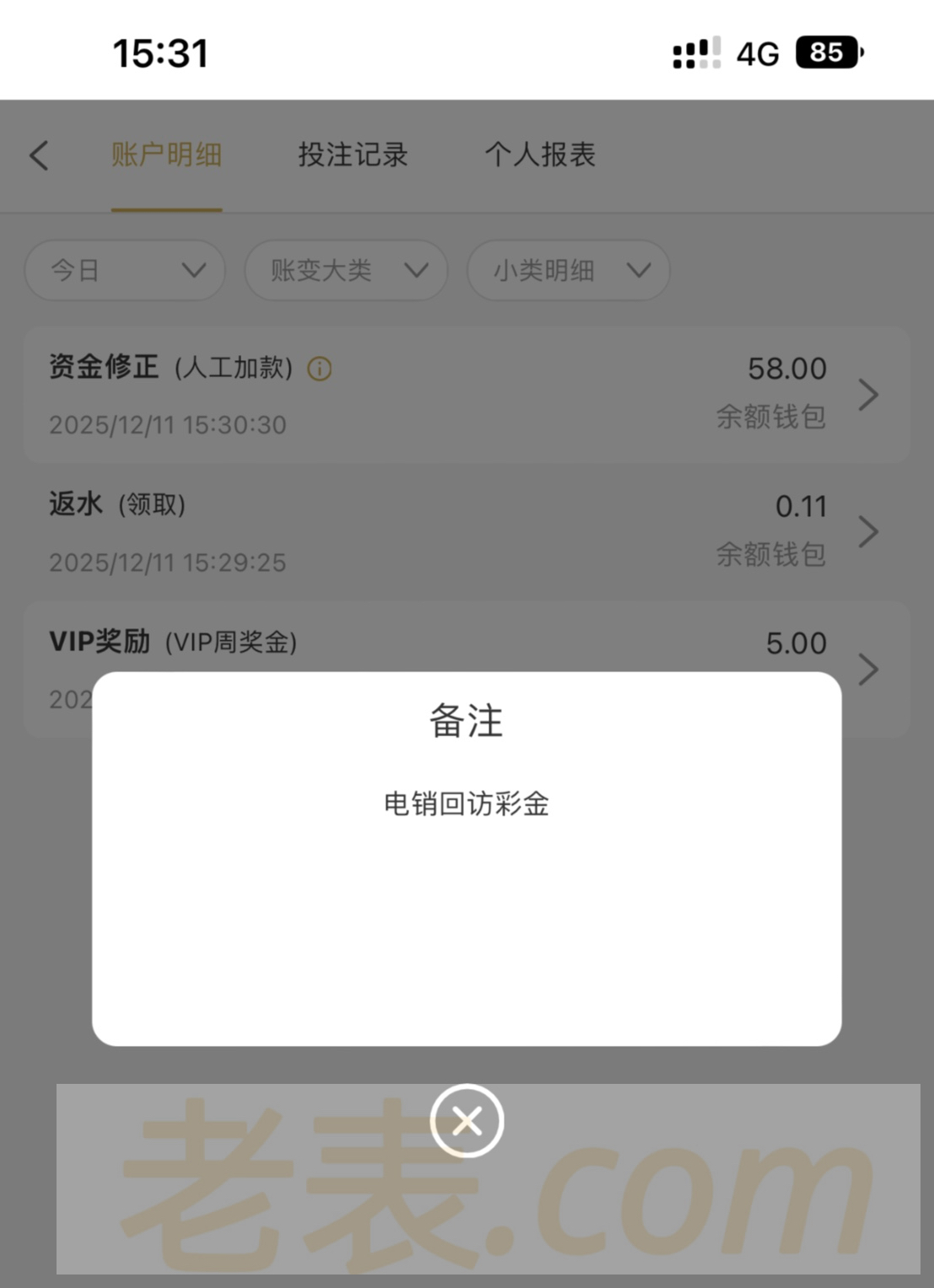Viewport: 934px width, 1288px height.
Task: Tap info icon beside 人工加款
Action: pyautogui.click(x=320, y=369)
